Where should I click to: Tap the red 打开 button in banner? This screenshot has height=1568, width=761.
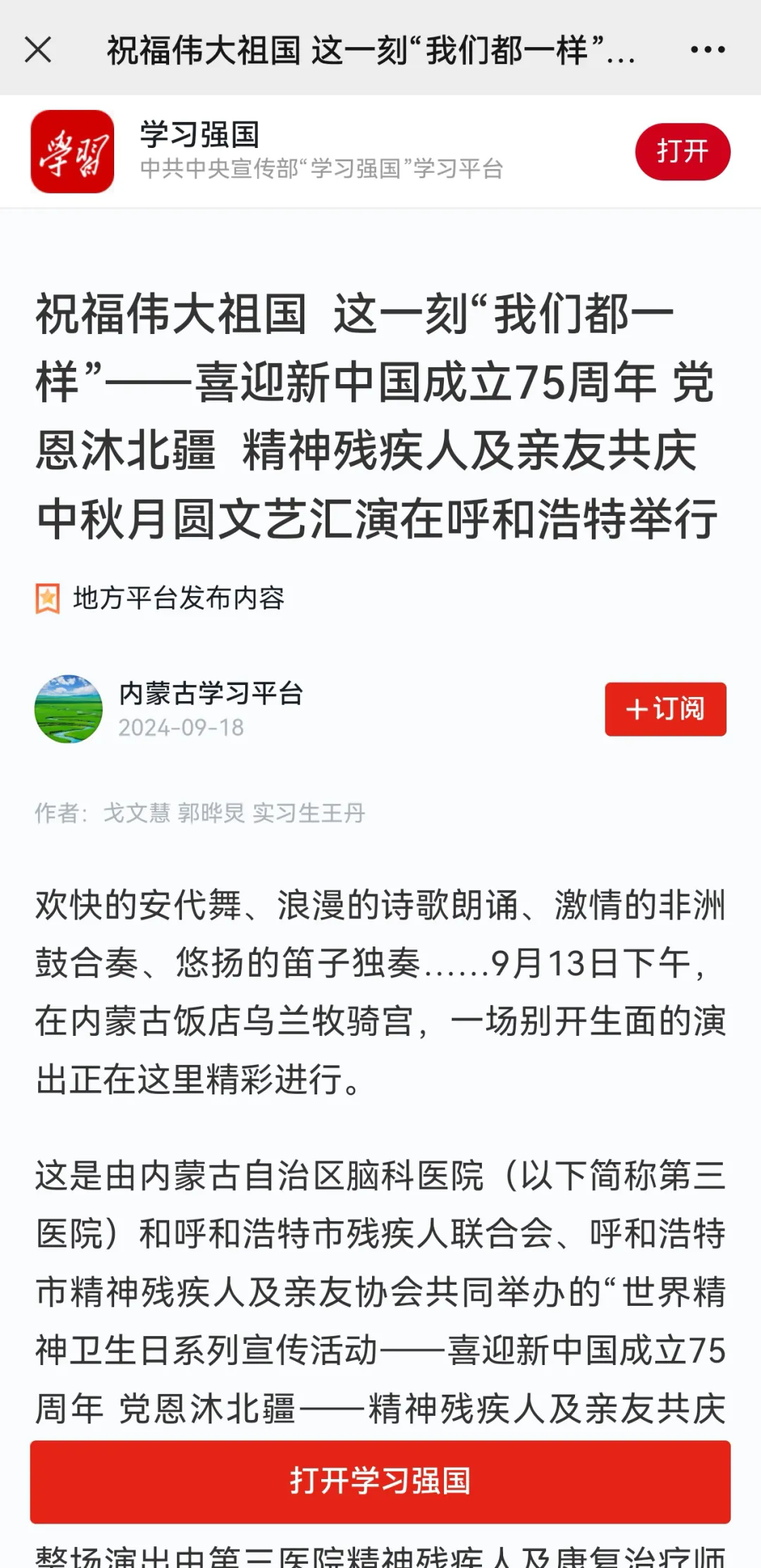tap(682, 152)
